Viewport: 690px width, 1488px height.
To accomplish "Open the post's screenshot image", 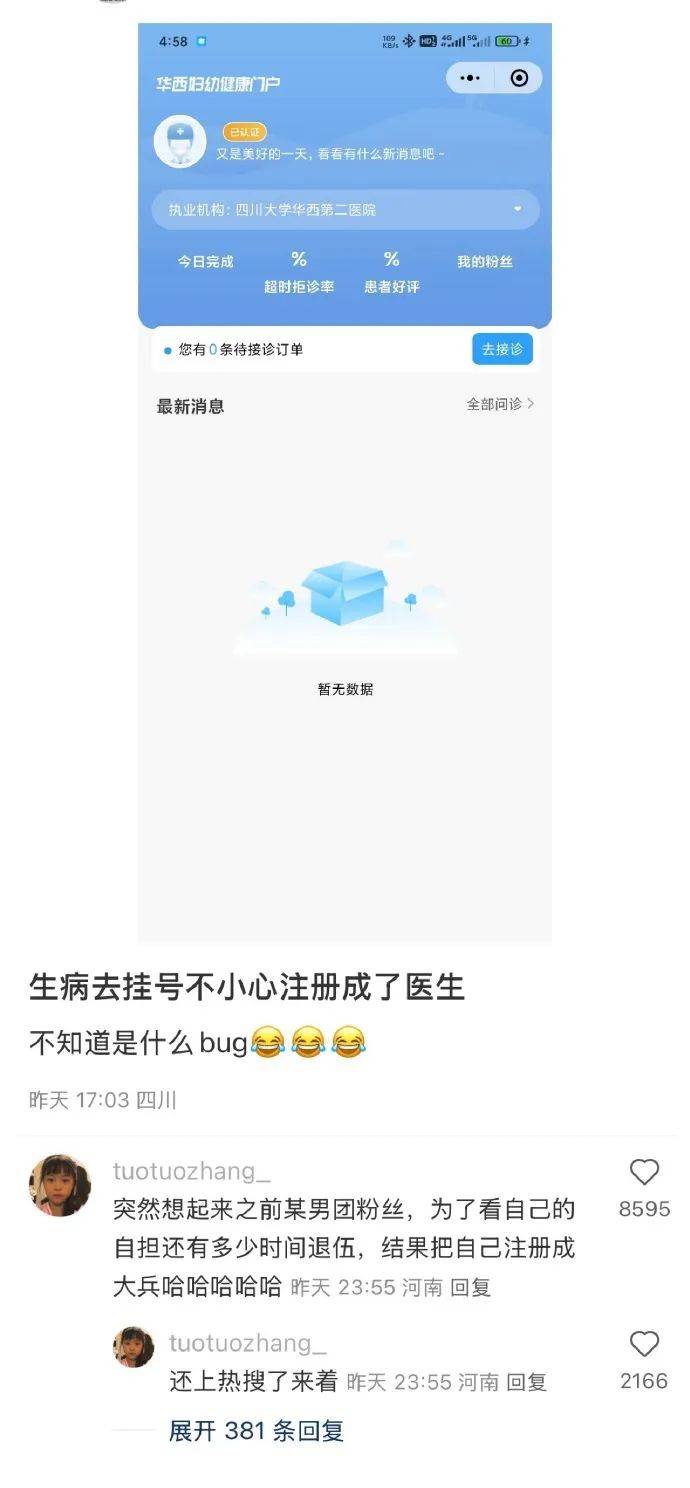I will coord(344,483).
